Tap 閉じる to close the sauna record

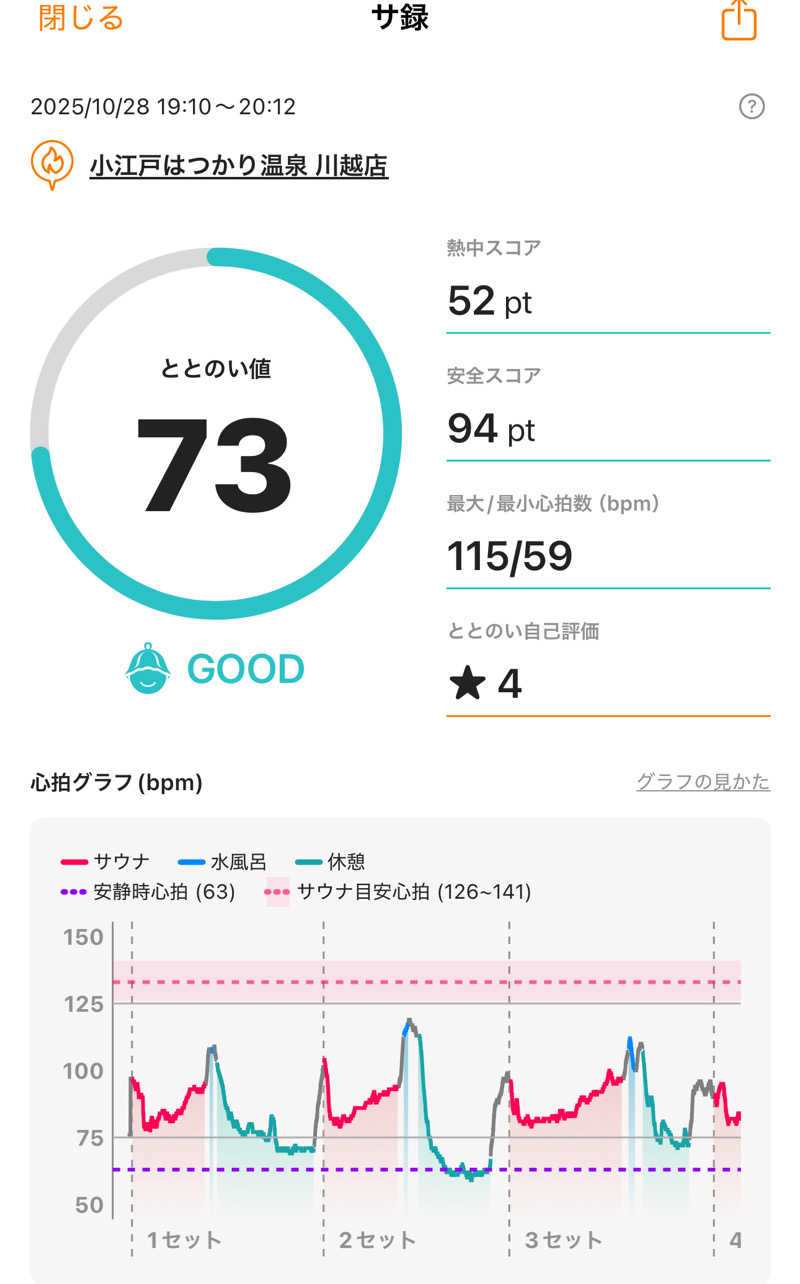[81, 18]
